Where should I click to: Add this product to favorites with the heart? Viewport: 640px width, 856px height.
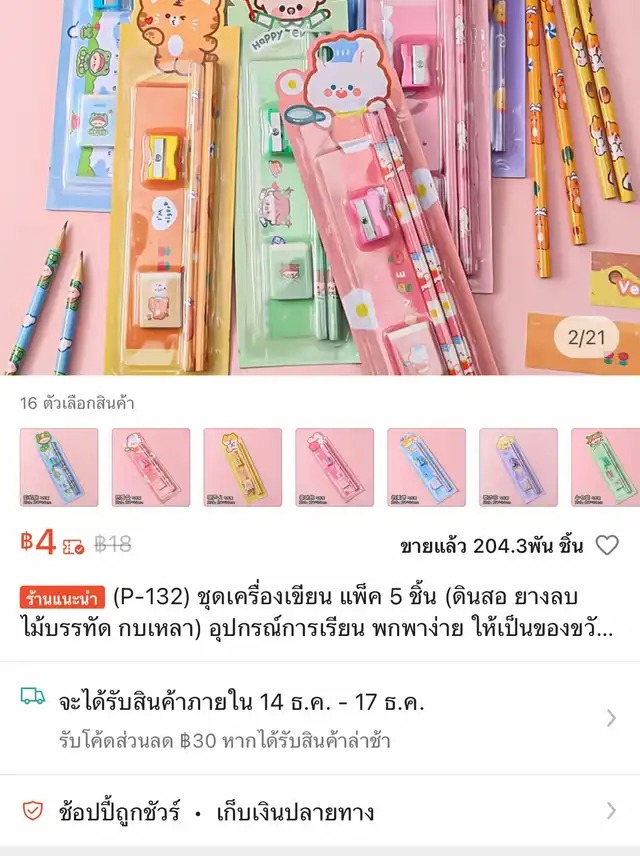607,545
